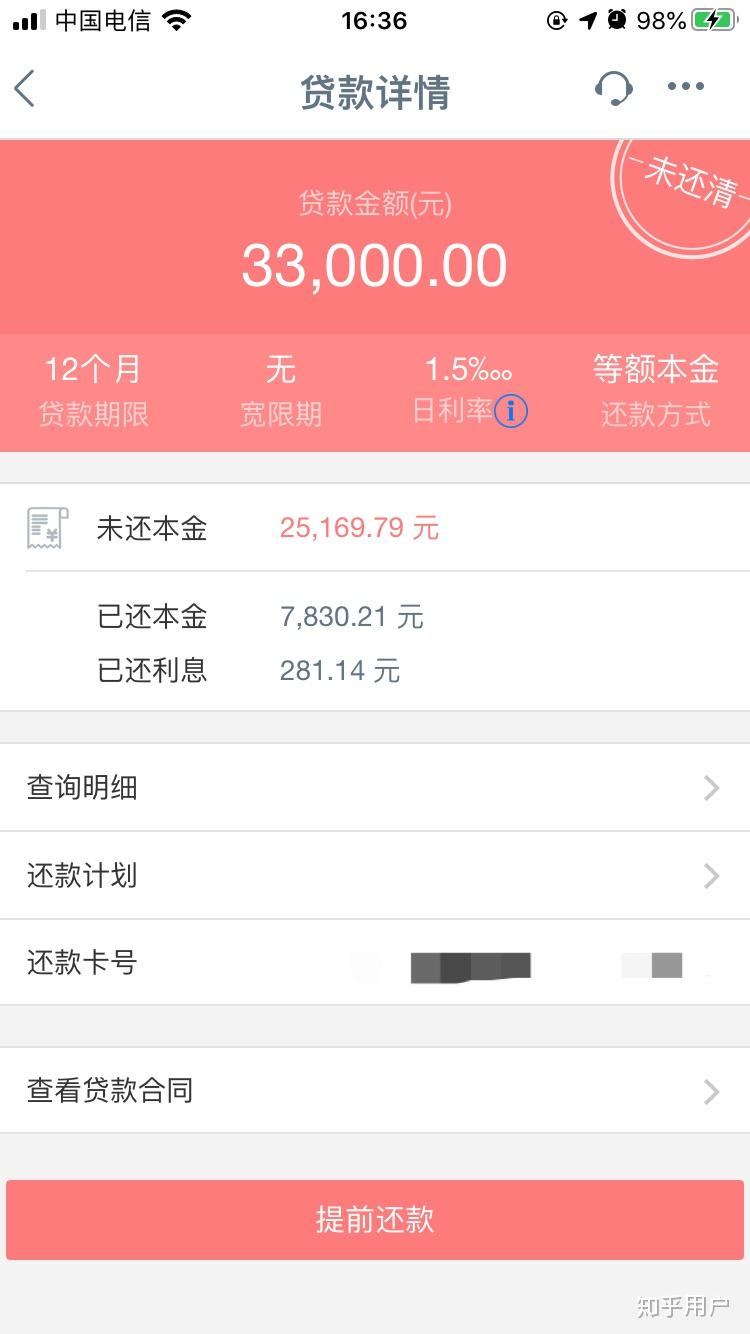Image resolution: width=750 pixels, height=1334 pixels.
Task: Tap the location arrow icon in status bar
Action: click(x=586, y=18)
